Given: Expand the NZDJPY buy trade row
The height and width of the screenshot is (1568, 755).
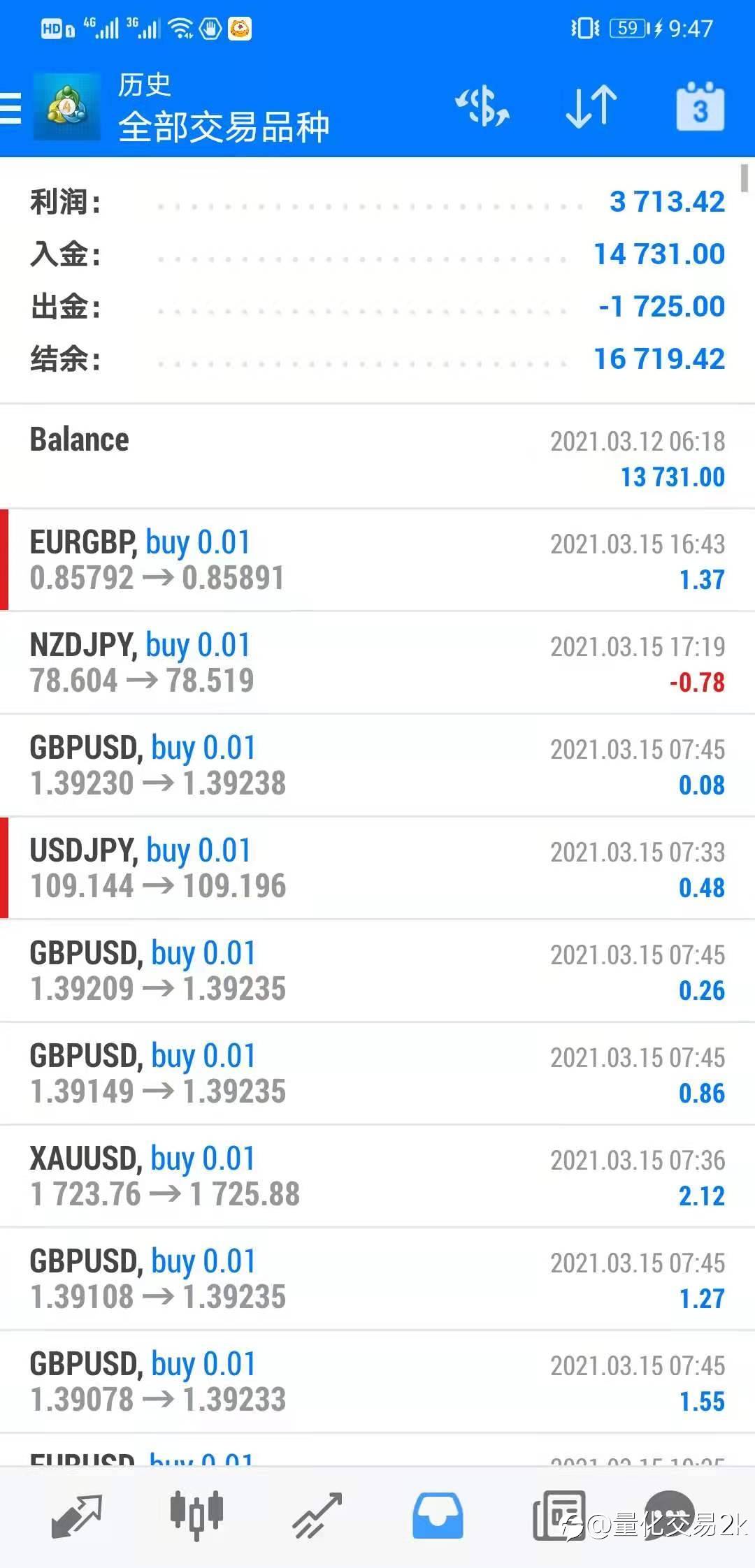Looking at the screenshot, I should (377, 663).
